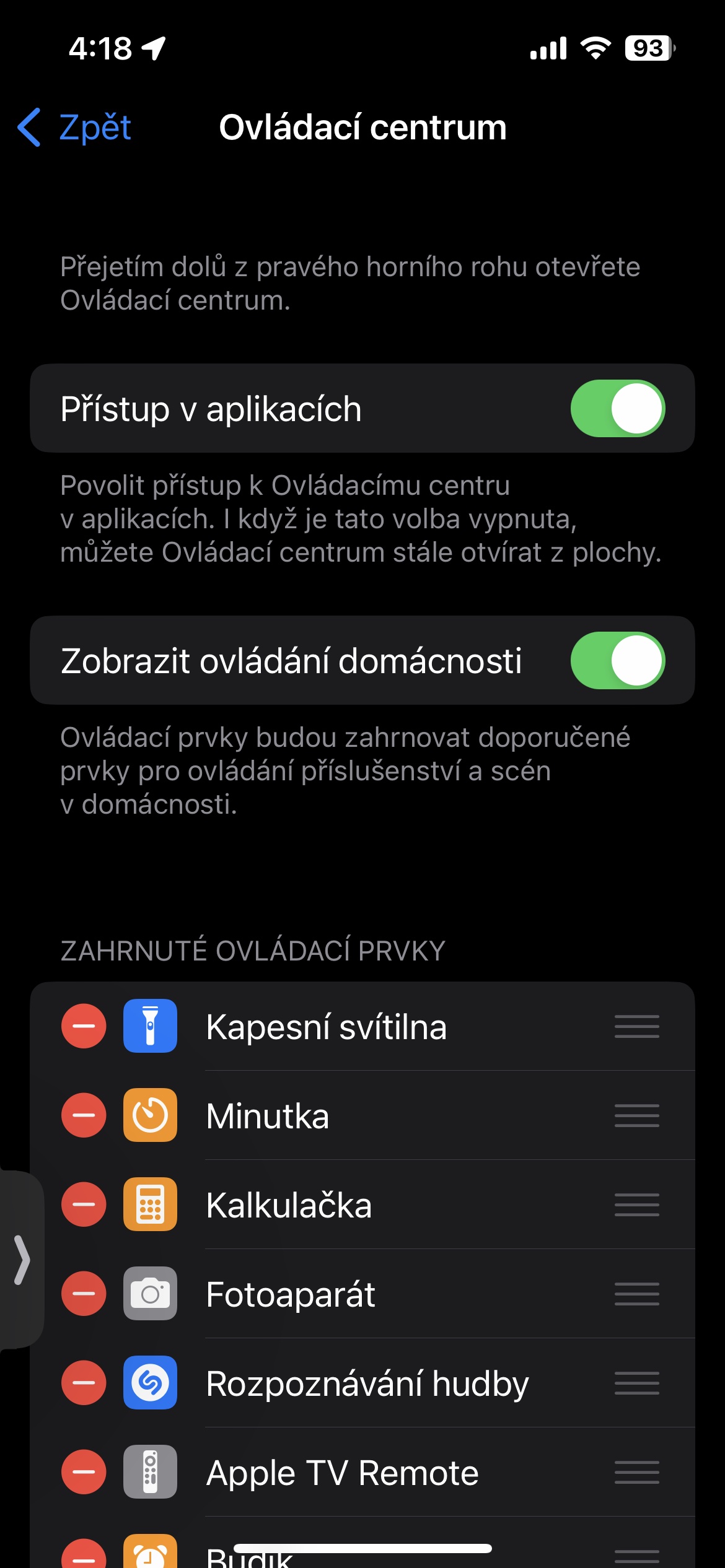The height and width of the screenshot is (1568, 725).
Task: Tap the minus button beside Apple TV Remote
Action: [84, 1472]
